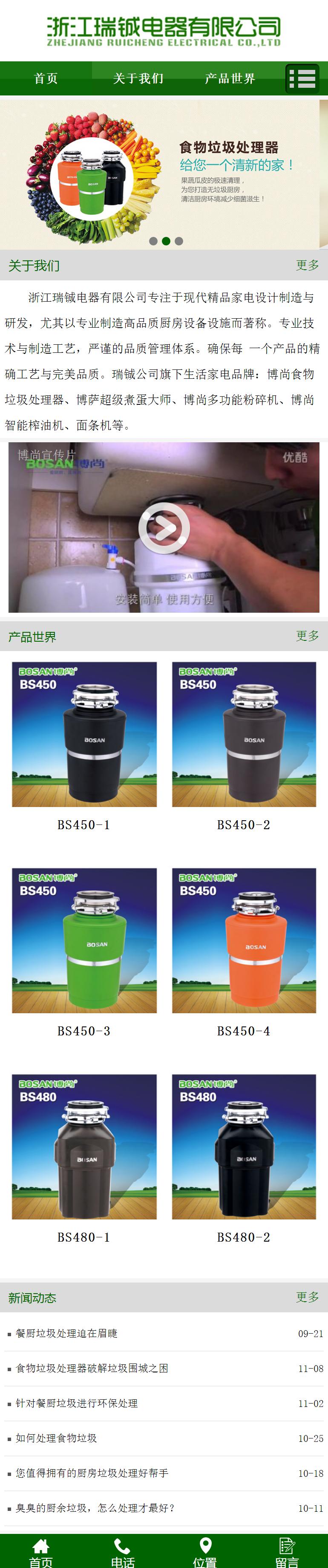
Task: Open 位置 in the bottom bar
Action: pyautogui.click(x=205, y=1552)
